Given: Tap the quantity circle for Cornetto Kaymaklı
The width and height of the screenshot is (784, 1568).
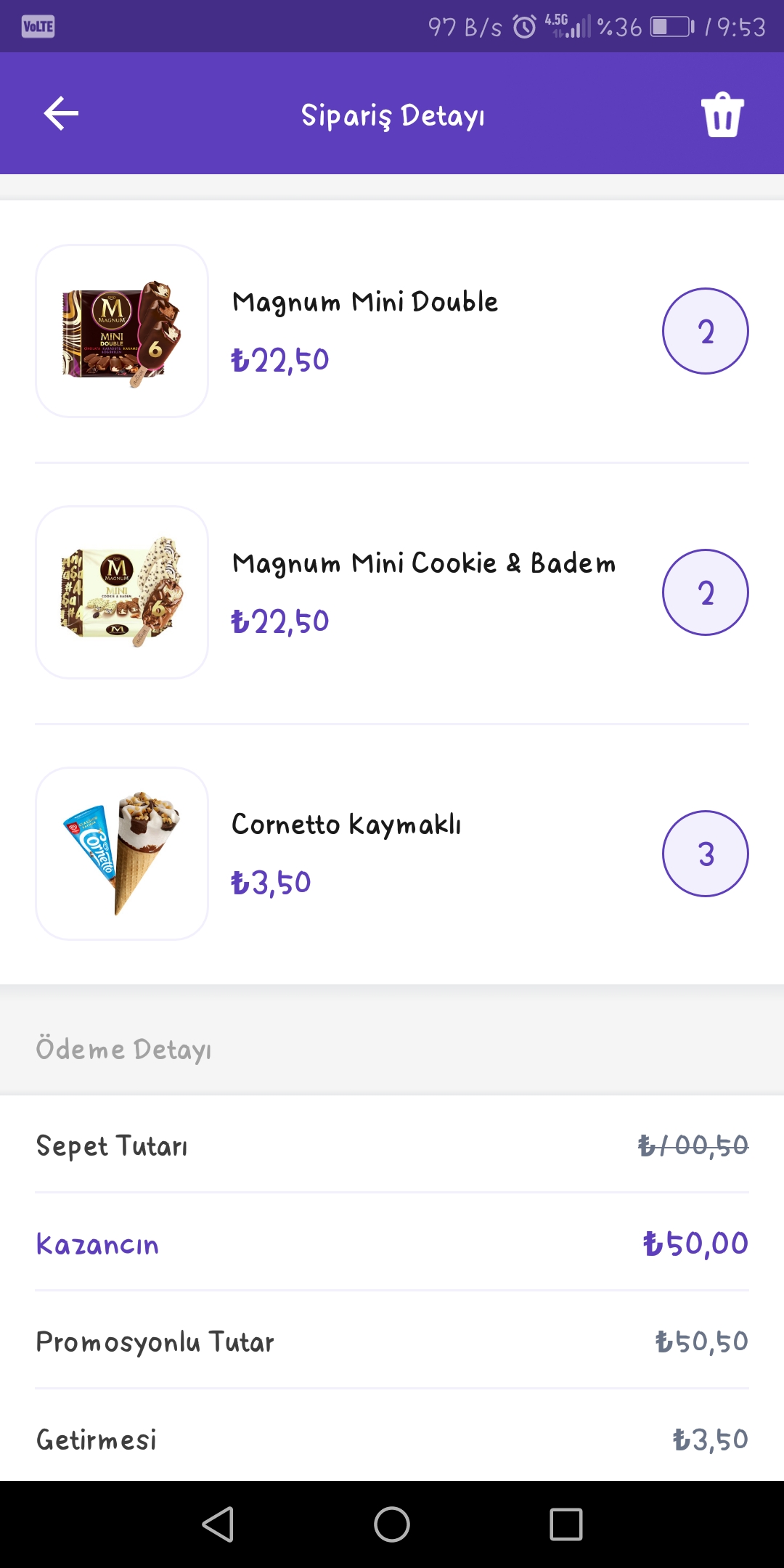Looking at the screenshot, I should (x=705, y=854).
